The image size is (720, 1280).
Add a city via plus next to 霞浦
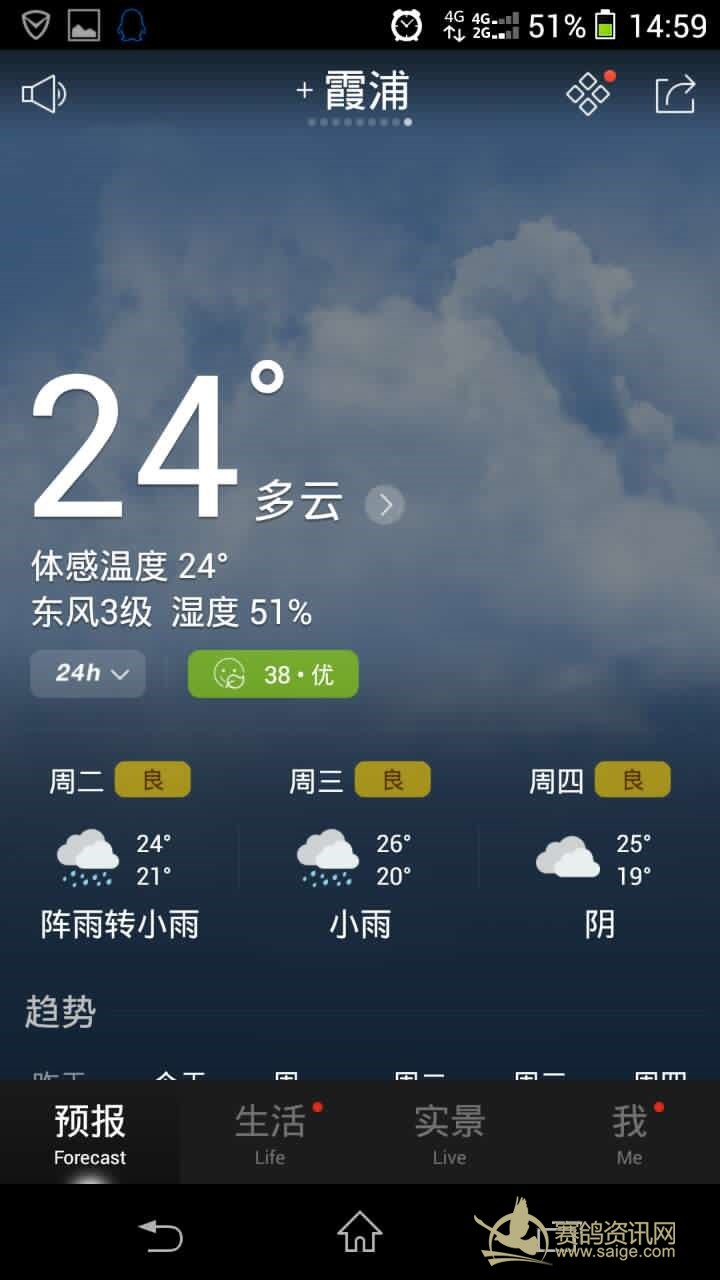(305, 92)
